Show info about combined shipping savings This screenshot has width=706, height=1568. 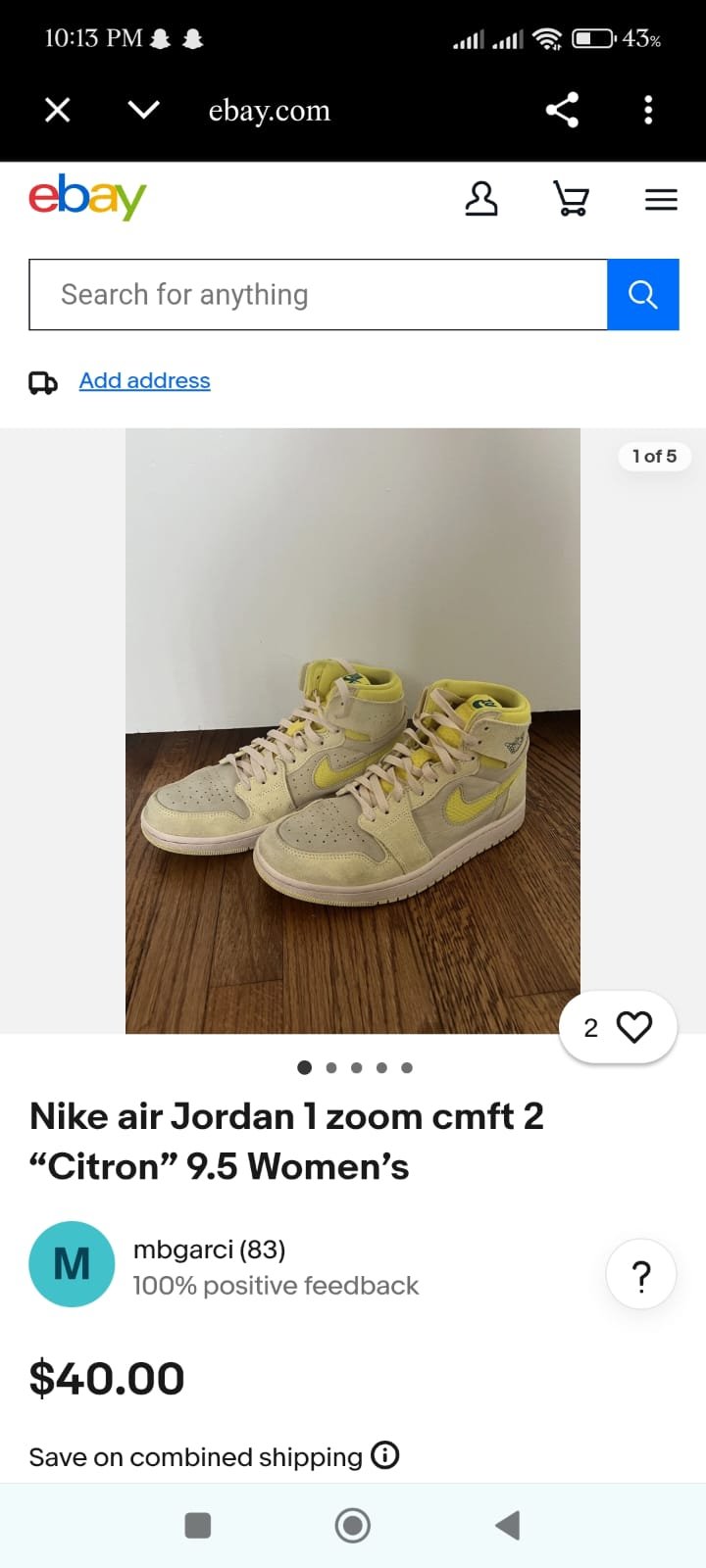[385, 1455]
